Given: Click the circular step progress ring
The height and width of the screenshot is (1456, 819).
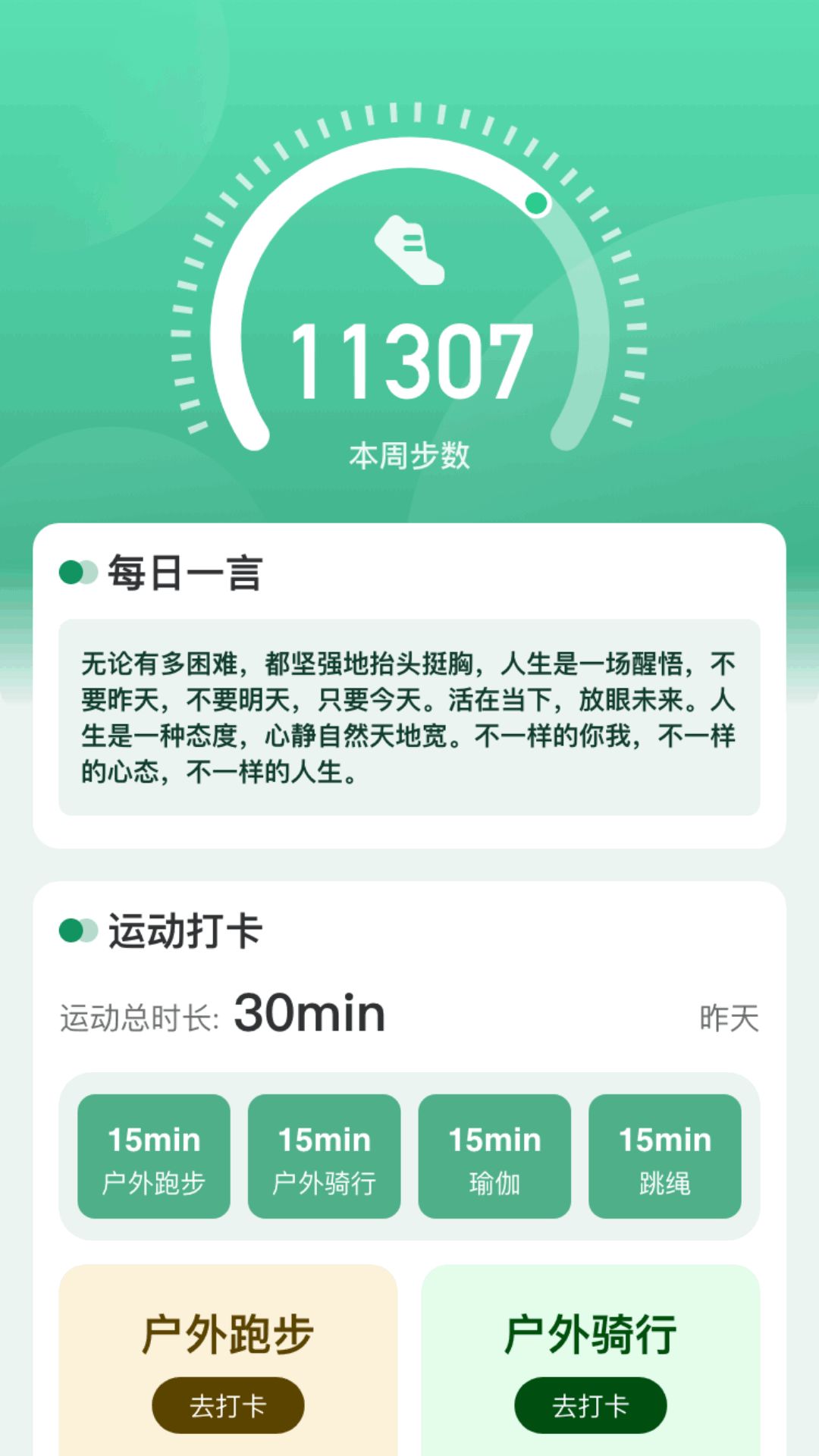Looking at the screenshot, I should pyautogui.click(x=409, y=288).
